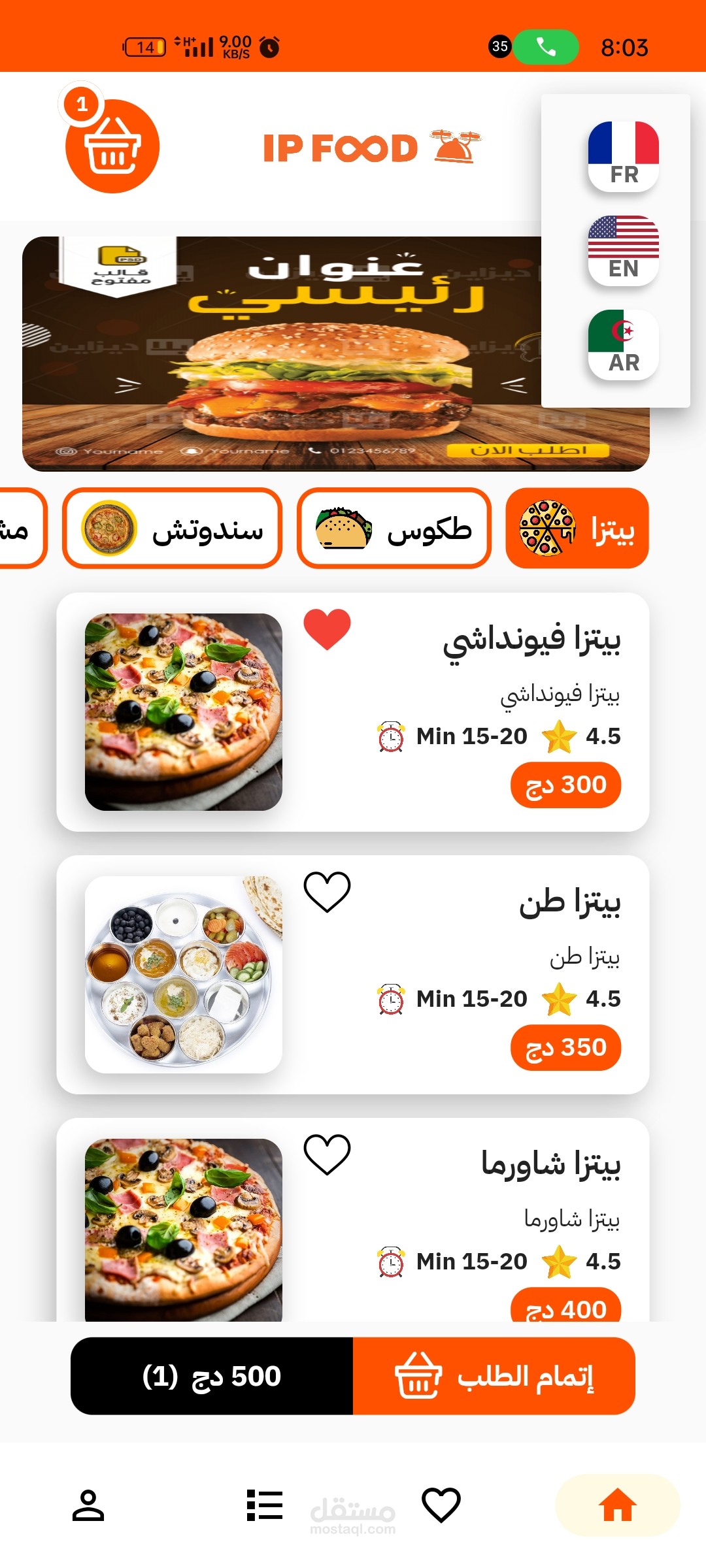Go to the home tab
Screen dimensions: 706x1568
[618, 1505]
